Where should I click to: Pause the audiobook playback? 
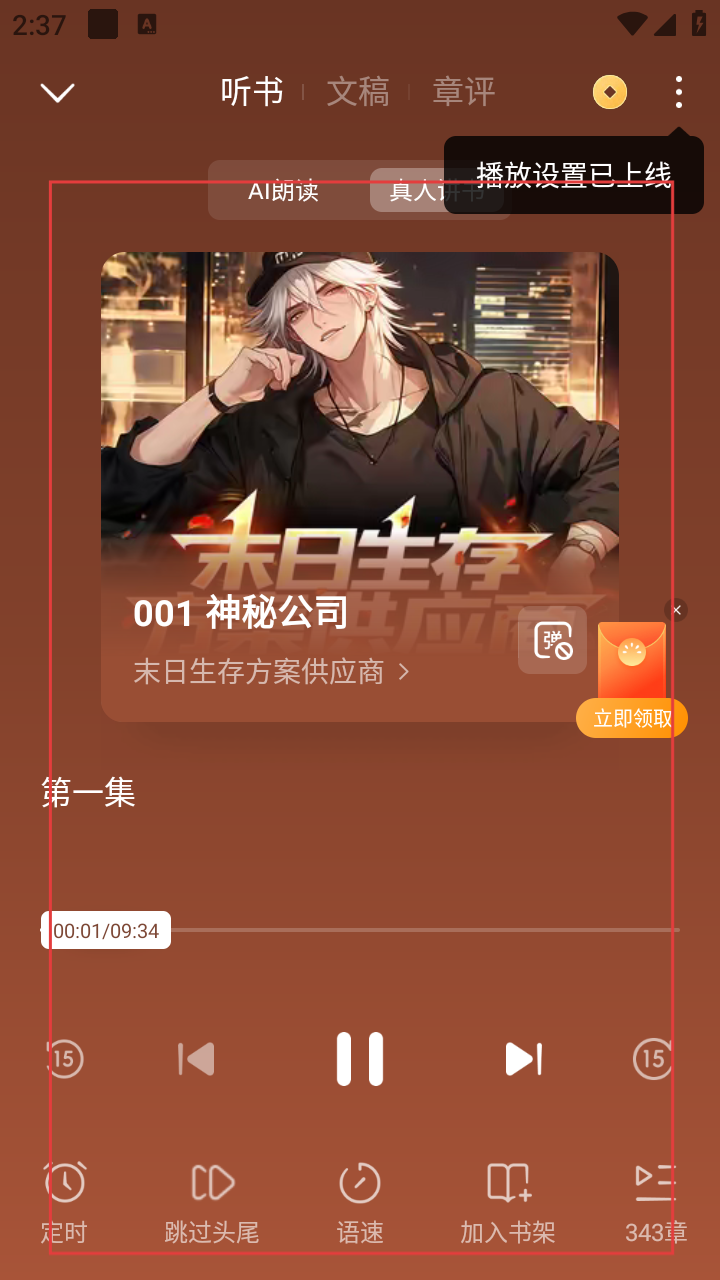pyautogui.click(x=360, y=1059)
